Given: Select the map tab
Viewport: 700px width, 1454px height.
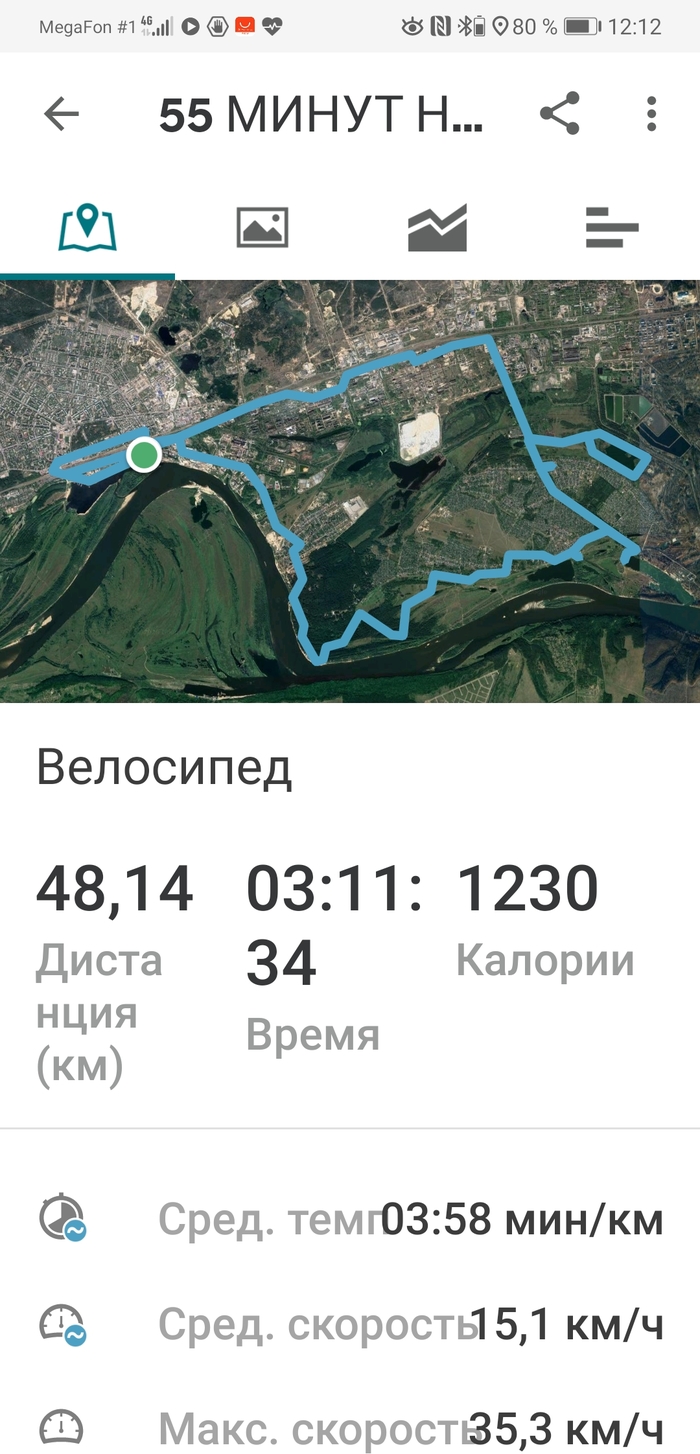Looking at the screenshot, I should [88, 227].
